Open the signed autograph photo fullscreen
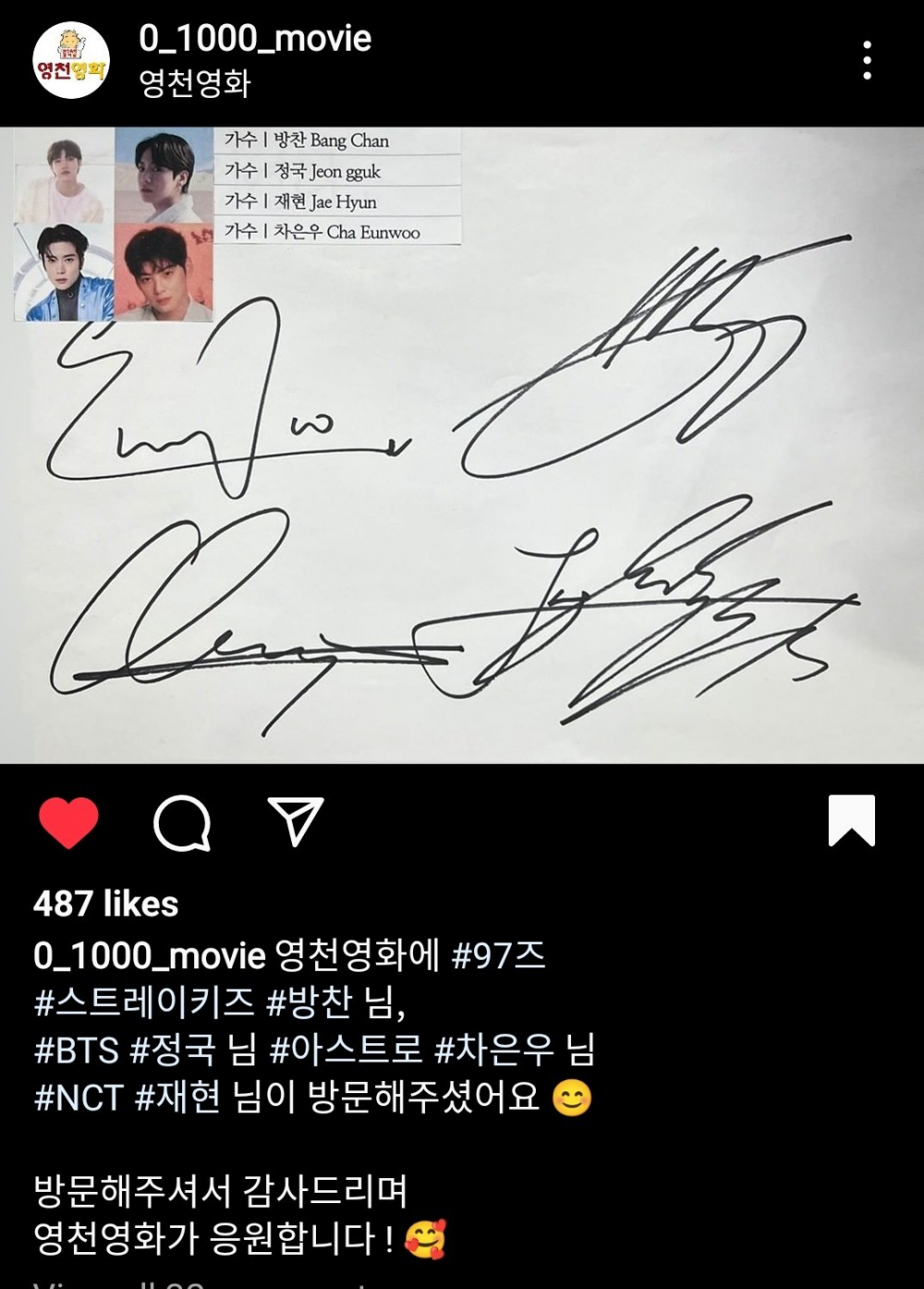The image size is (924, 1289). [462, 444]
